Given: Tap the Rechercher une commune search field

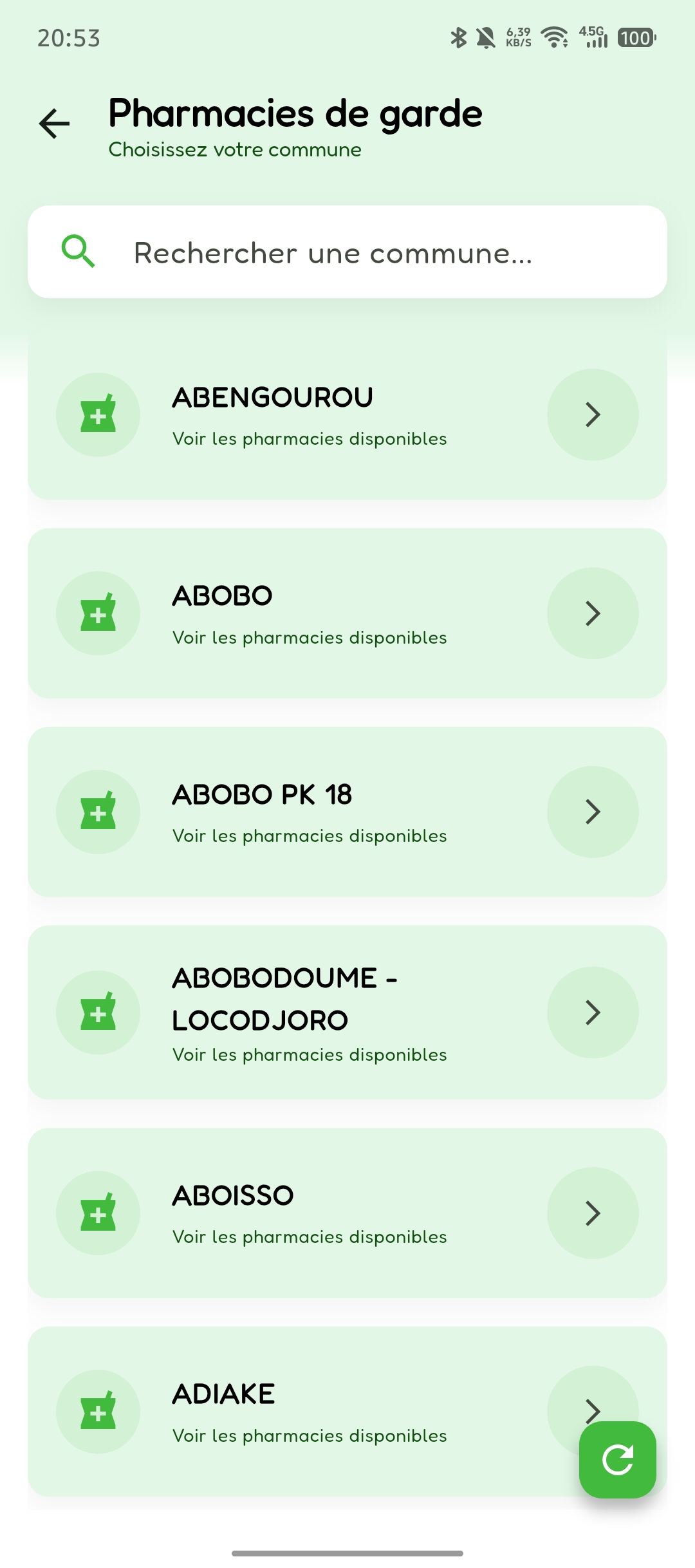Looking at the screenshot, I should pos(347,252).
